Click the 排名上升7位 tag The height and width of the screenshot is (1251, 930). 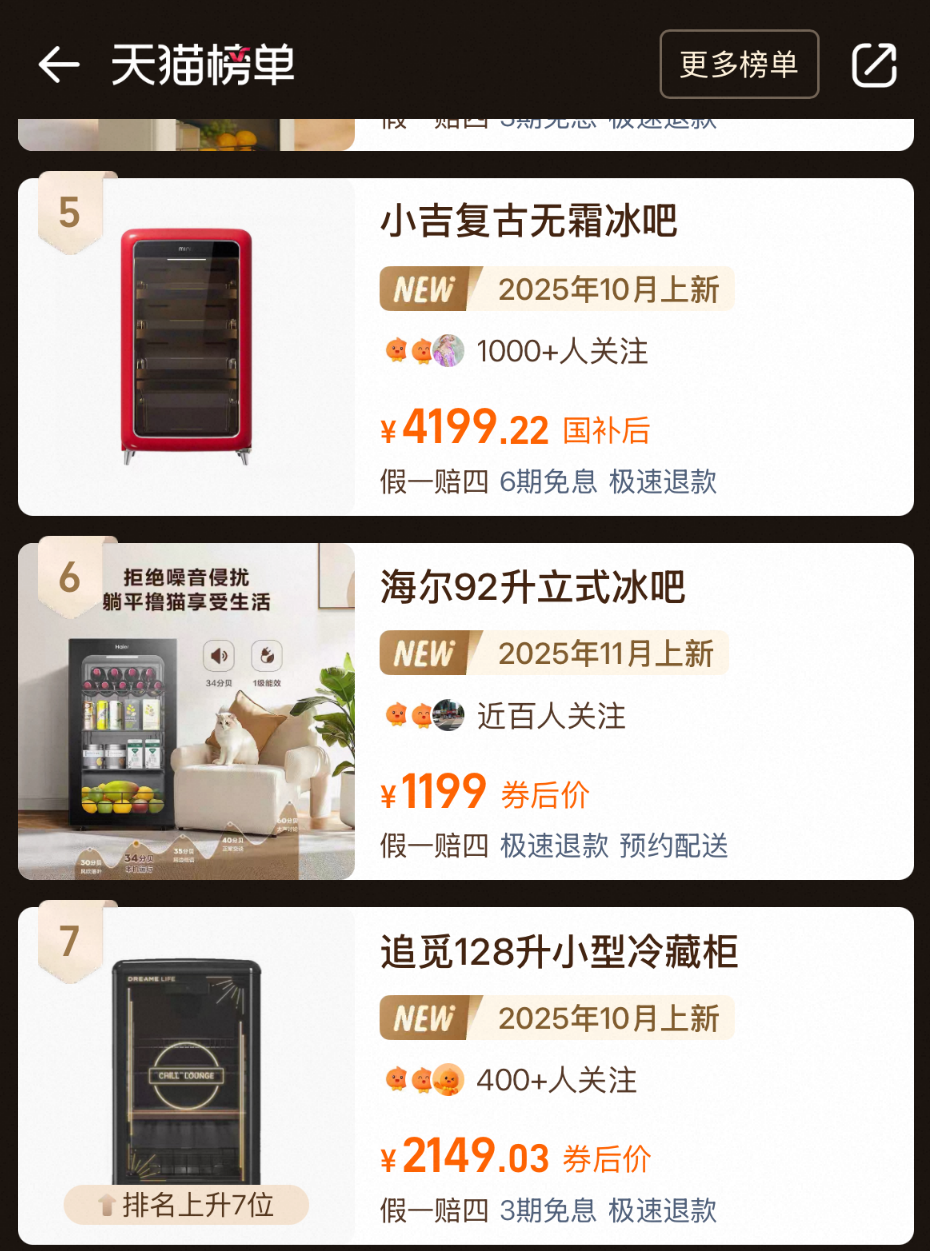[x=185, y=1205]
